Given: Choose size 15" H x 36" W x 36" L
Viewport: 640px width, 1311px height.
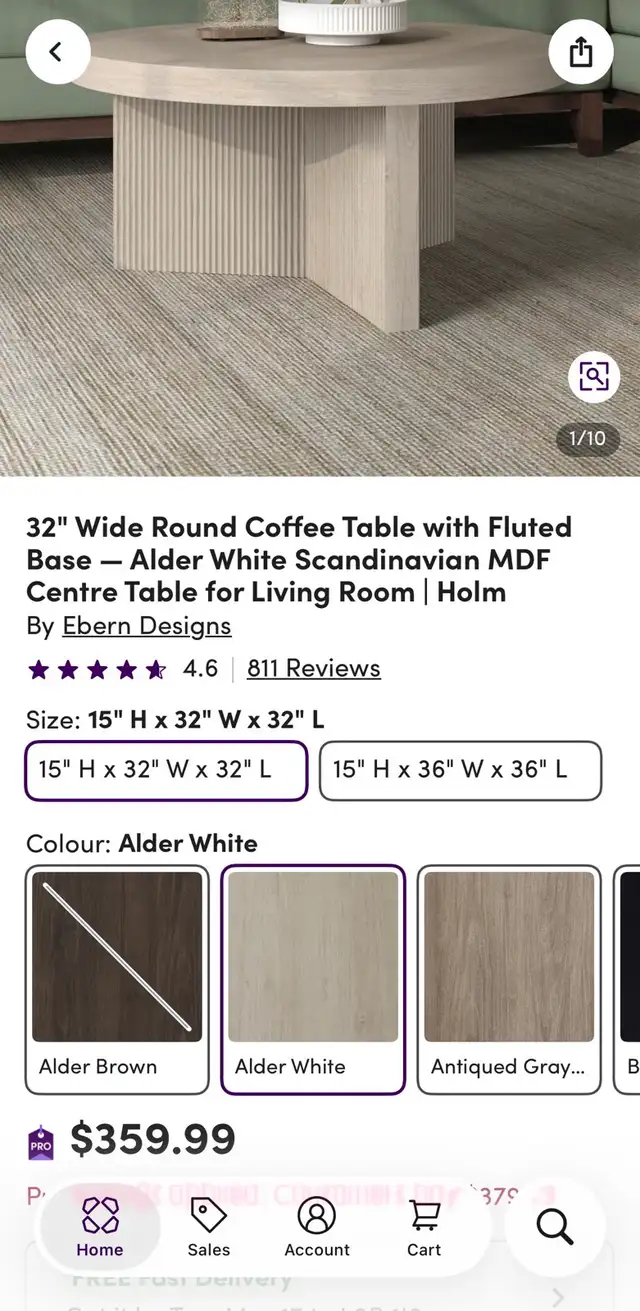Looking at the screenshot, I should click(x=460, y=770).
